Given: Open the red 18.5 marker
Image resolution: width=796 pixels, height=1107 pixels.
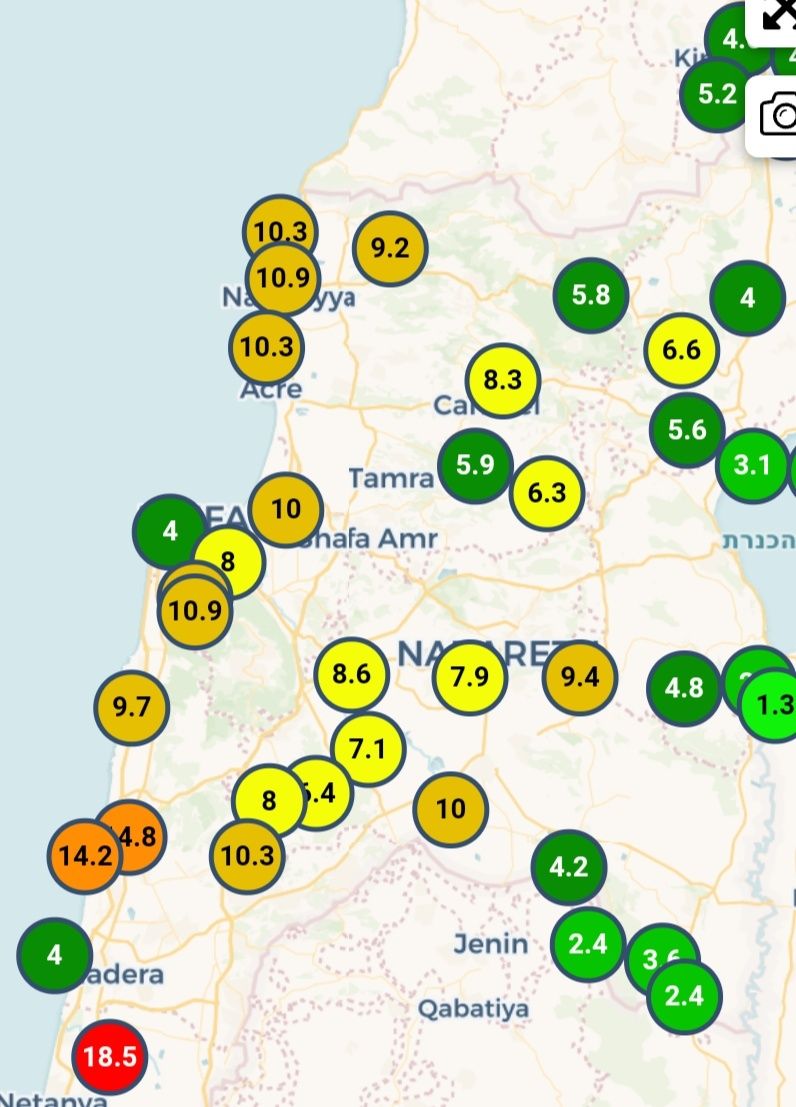Looking at the screenshot, I should [109, 1056].
